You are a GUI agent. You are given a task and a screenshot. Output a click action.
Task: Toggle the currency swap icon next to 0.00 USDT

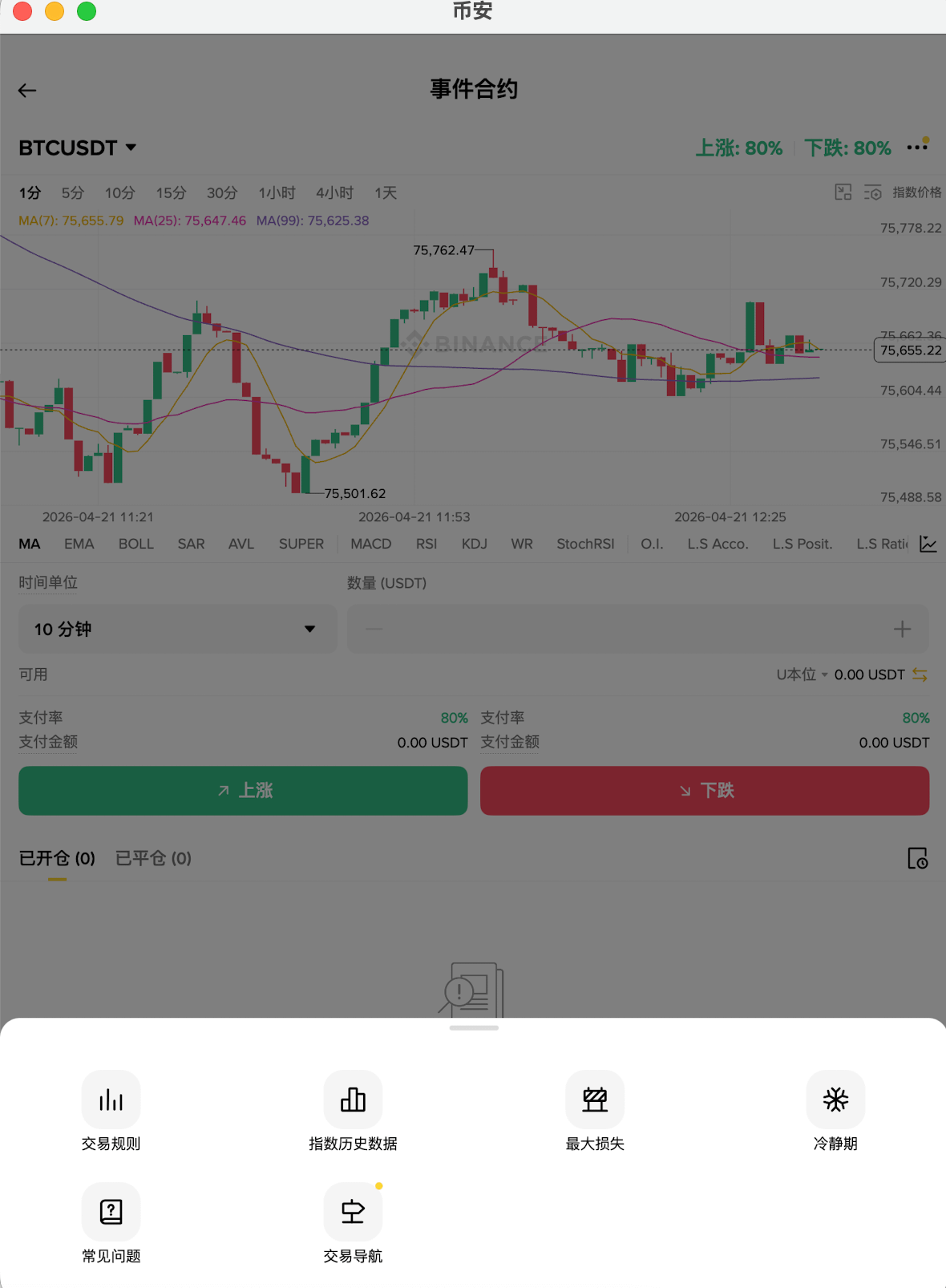coord(920,674)
